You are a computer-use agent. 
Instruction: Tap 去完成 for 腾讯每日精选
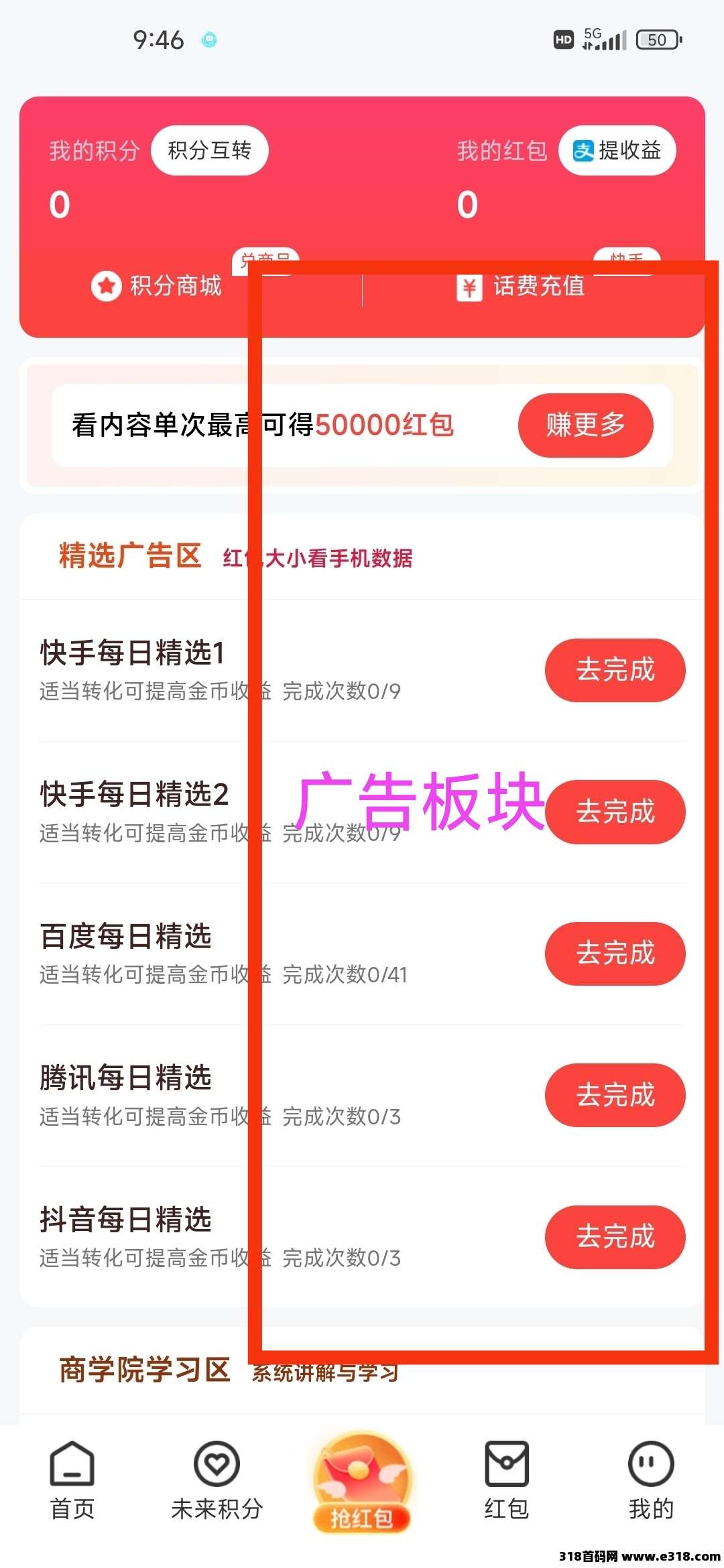click(x=615, y=1095)
